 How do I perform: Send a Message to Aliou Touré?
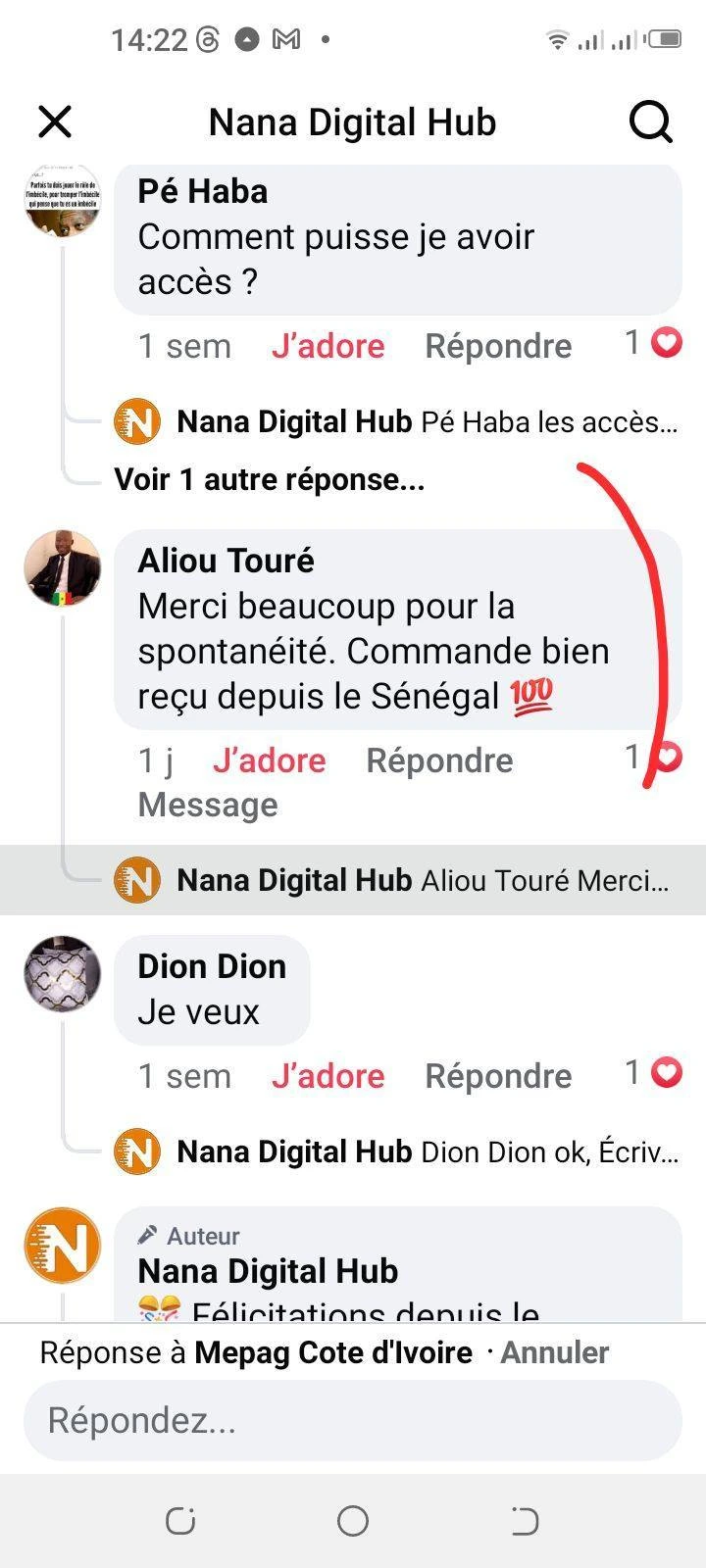pyautogui.click(x=208, y=805)
